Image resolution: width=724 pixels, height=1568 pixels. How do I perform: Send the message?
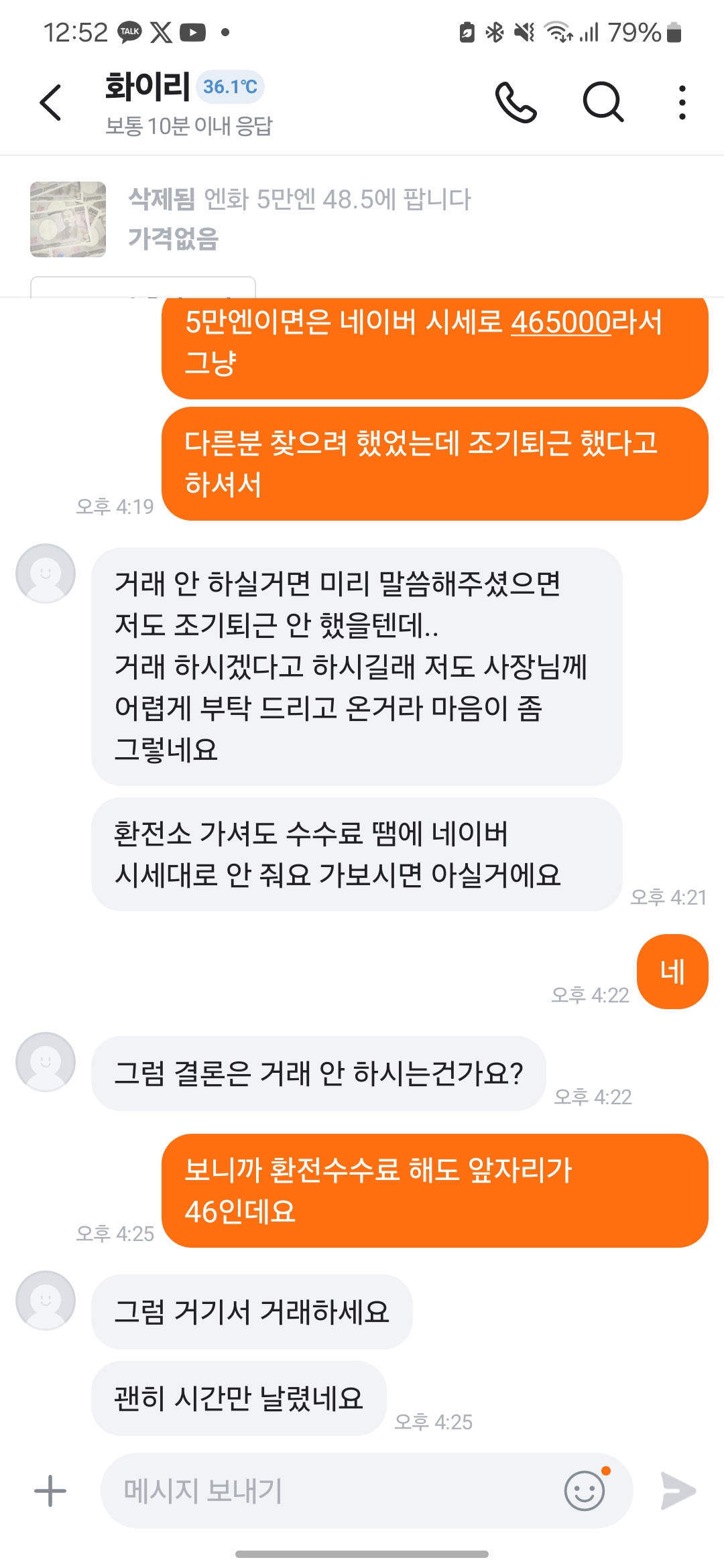[678, 1491]
